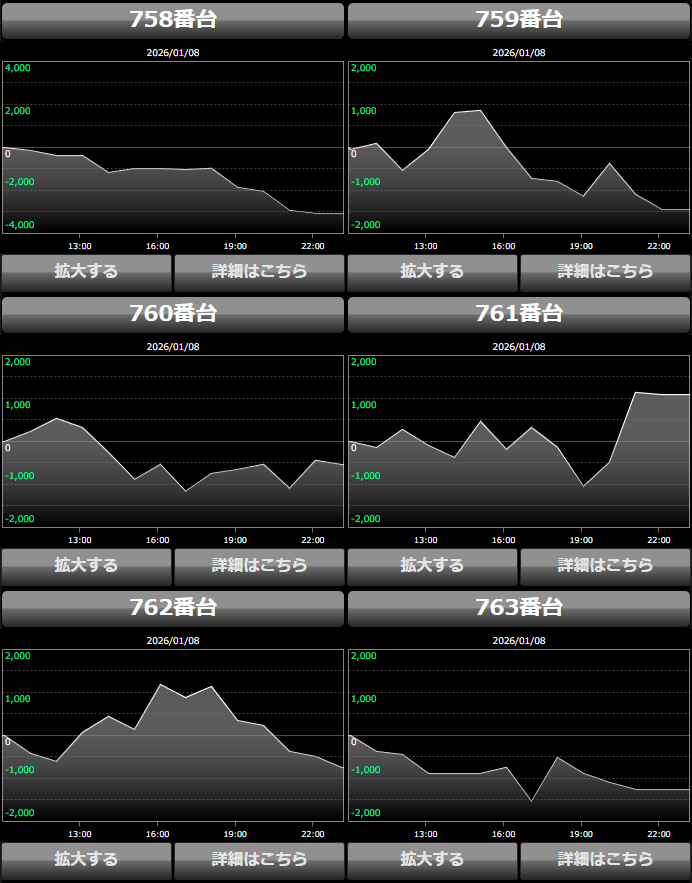Tap 拡大する under machine 758
The height and width of the screenshot is (883, 692).
(86, 271)
